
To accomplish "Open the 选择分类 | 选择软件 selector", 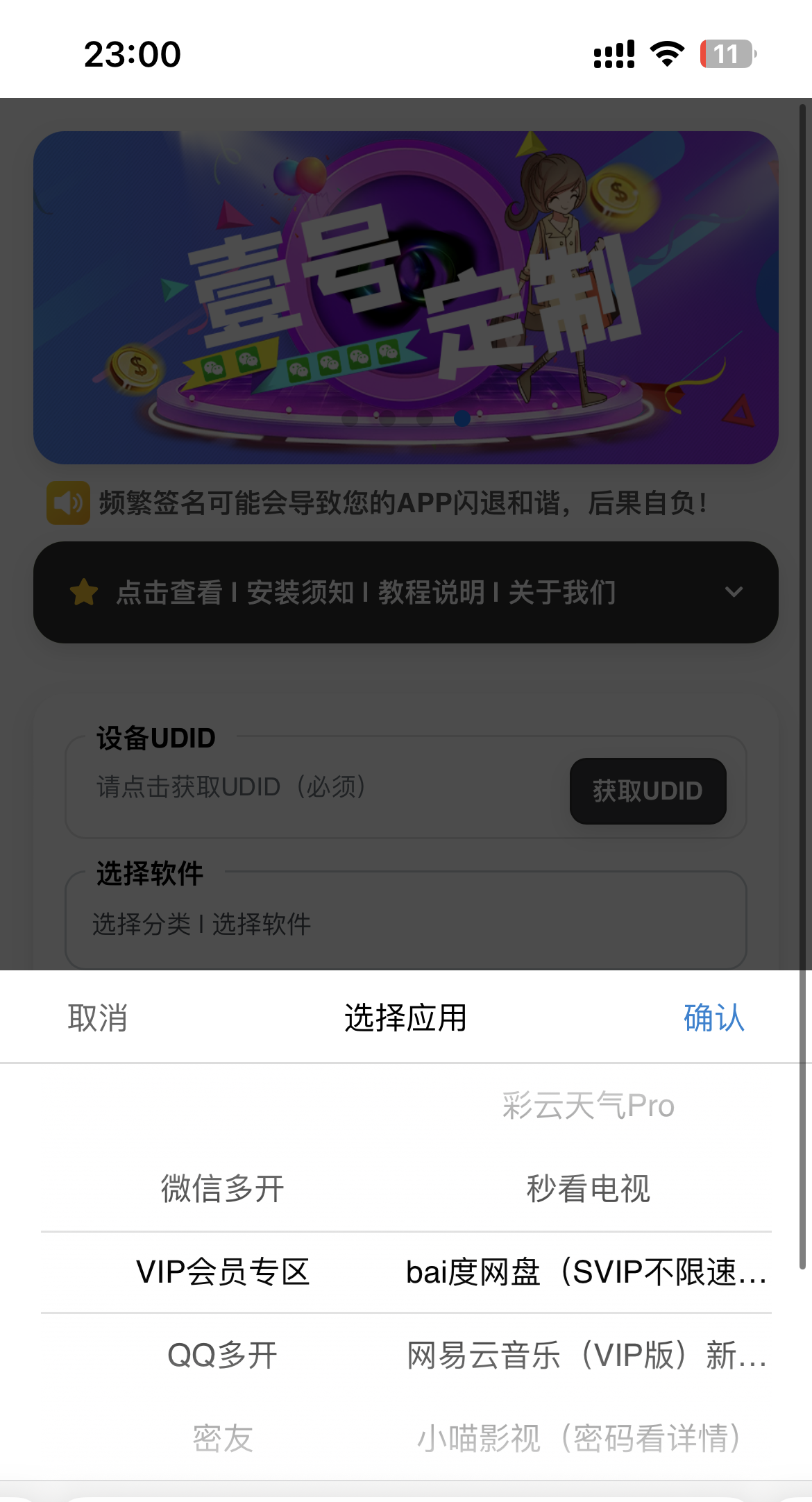I will pyautogui.click(x=201, y=925).
